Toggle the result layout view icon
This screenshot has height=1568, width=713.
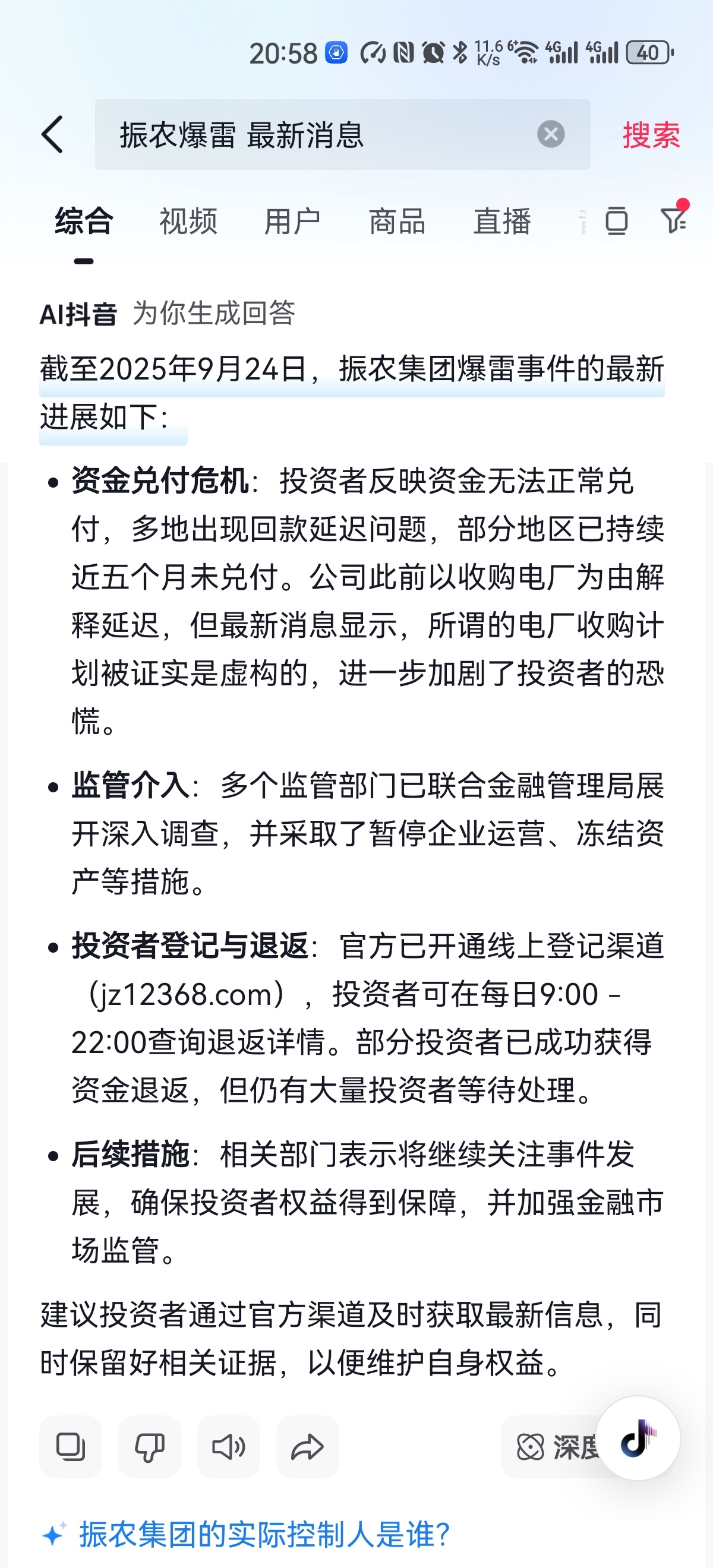tap(616, 221)
